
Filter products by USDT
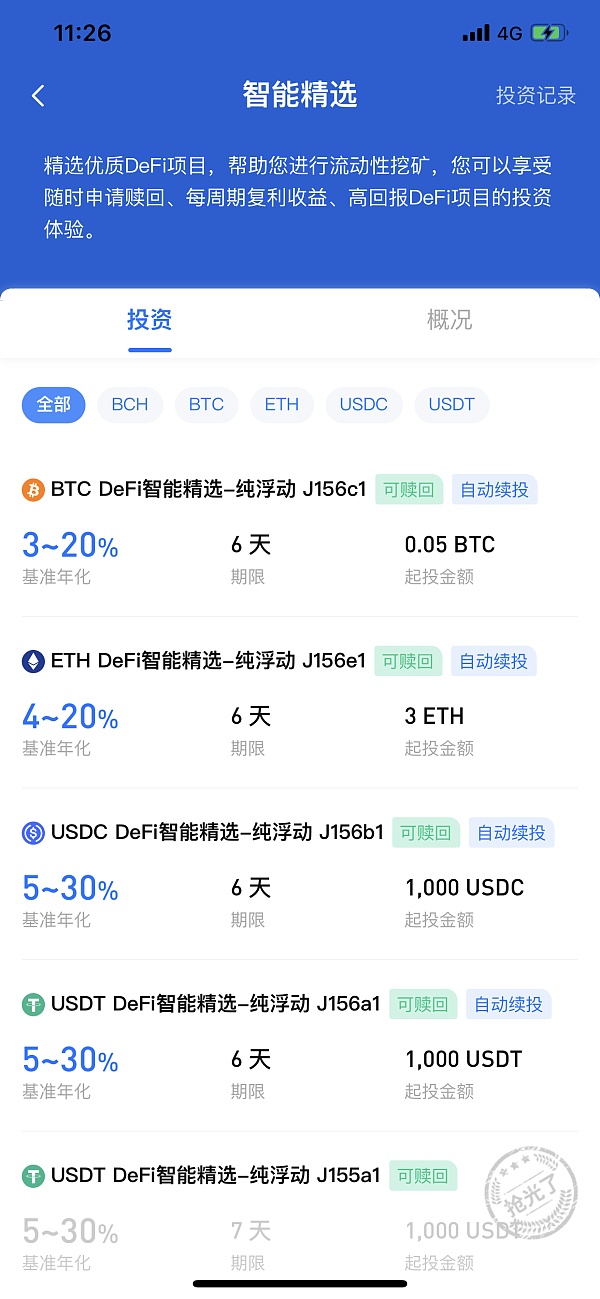[452, 405]
